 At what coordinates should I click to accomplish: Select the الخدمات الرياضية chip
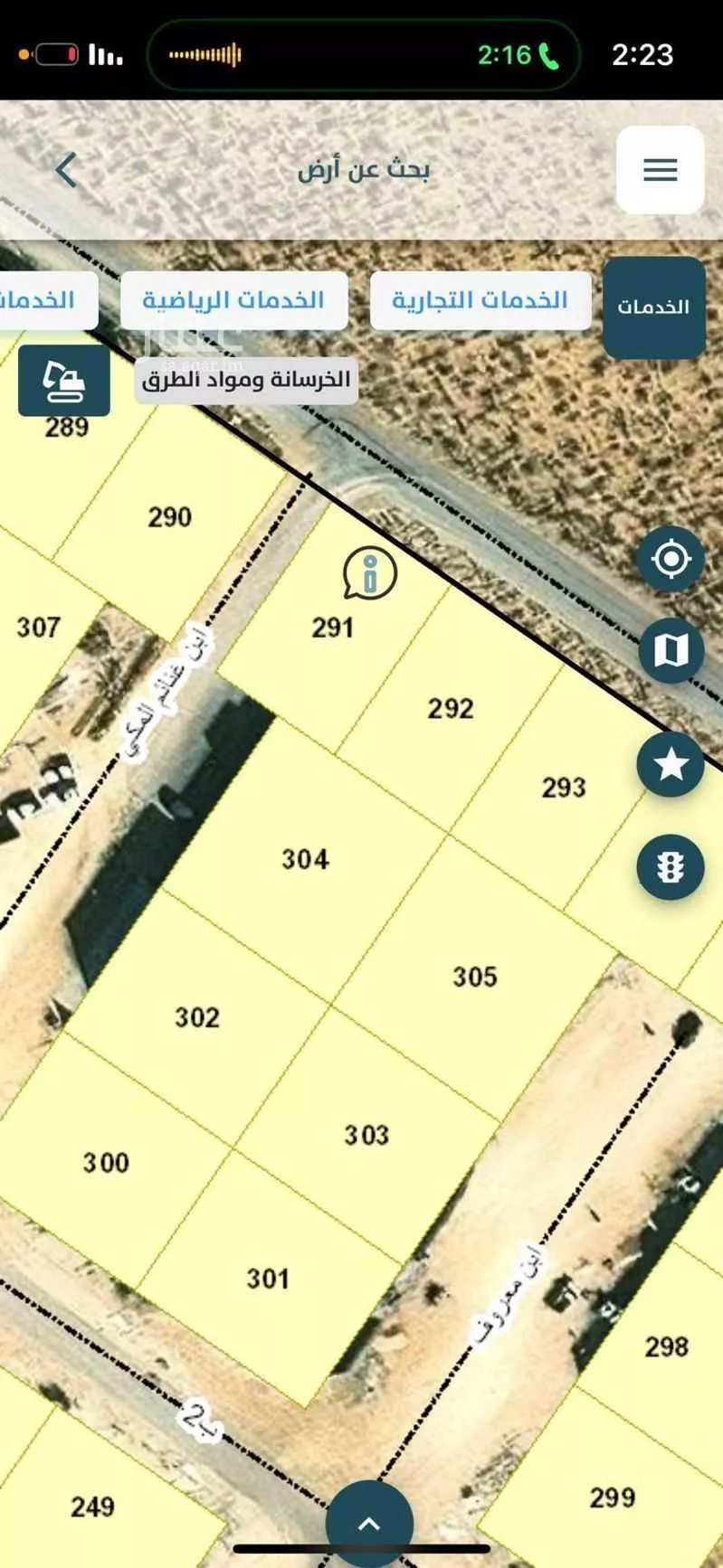point(233,300)
